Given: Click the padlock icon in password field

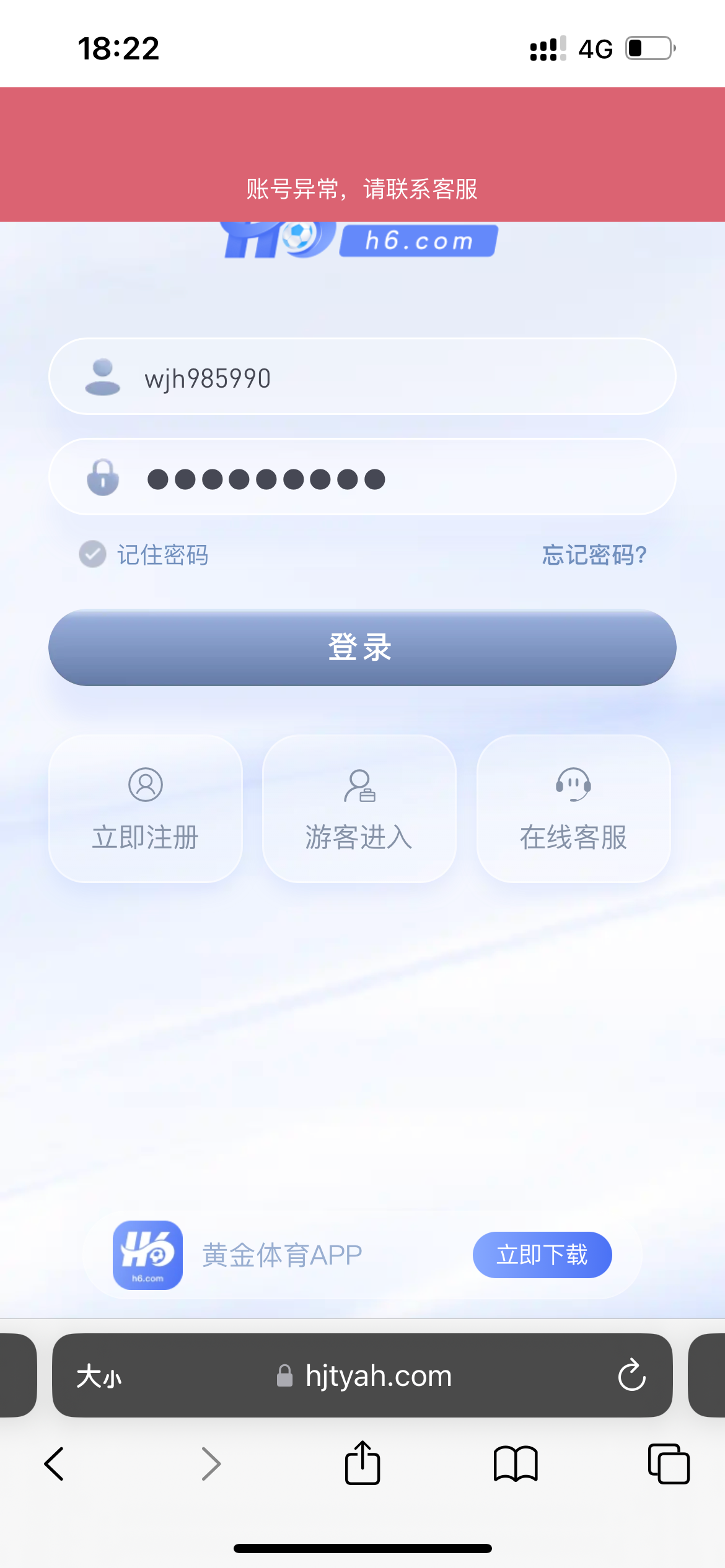Looking at the screenshot, I should click(102, 477).
